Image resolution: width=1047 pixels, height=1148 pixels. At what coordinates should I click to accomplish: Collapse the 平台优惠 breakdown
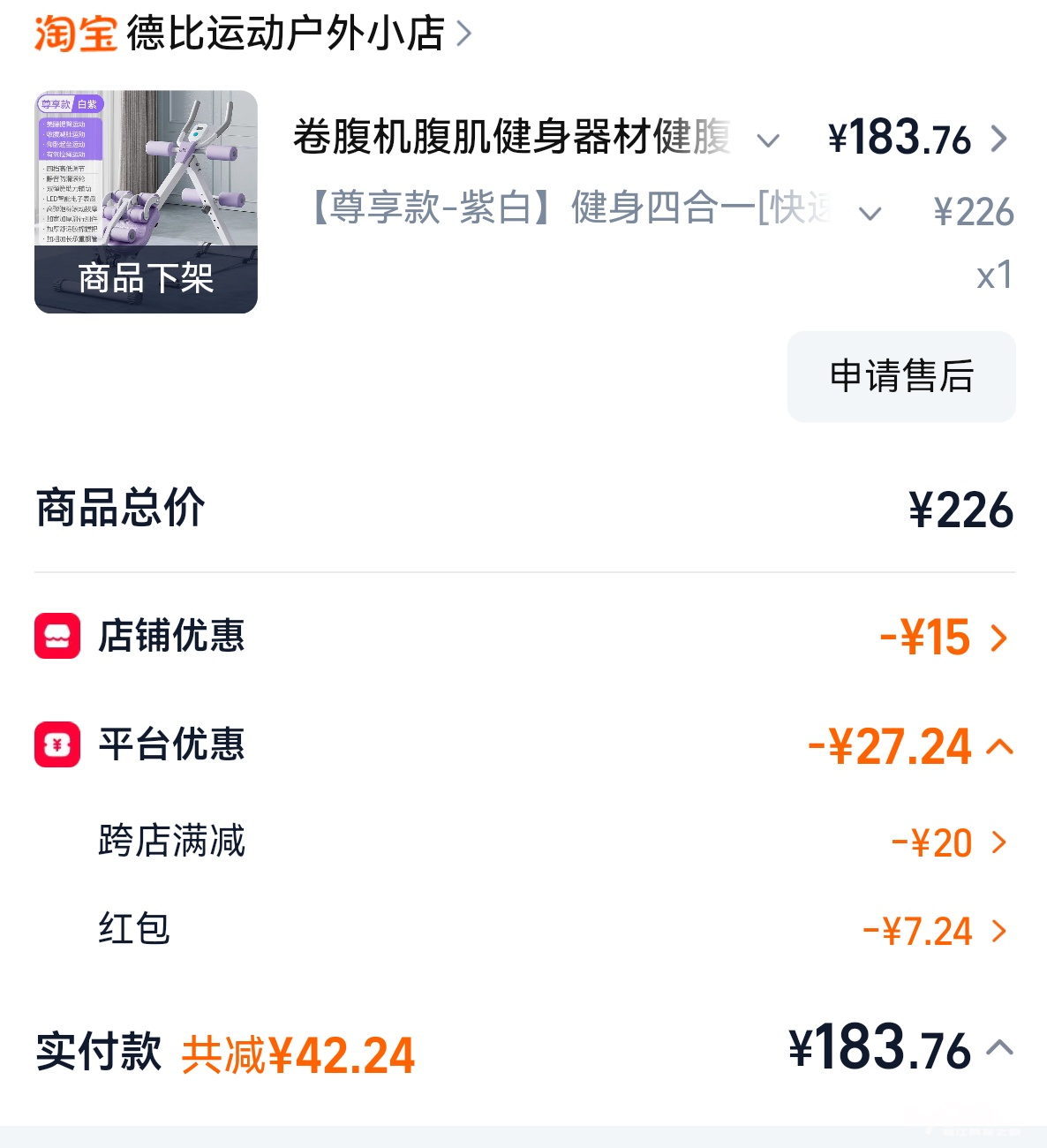(x=998, y=747)
